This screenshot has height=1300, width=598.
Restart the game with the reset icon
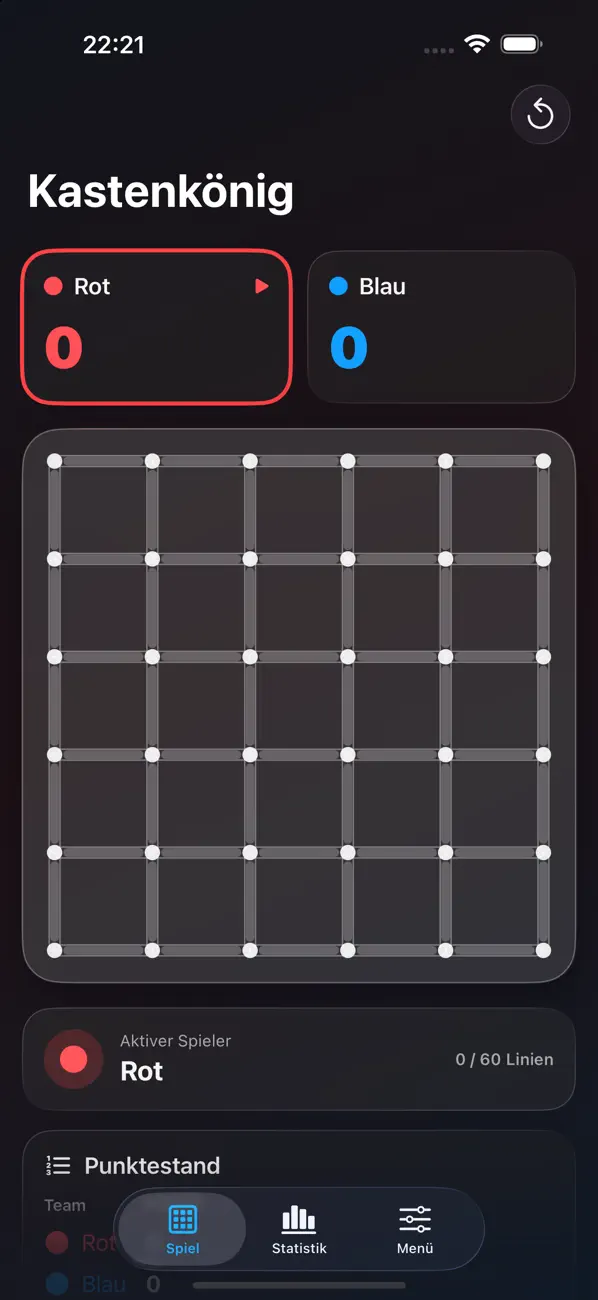tap(540, 115)
